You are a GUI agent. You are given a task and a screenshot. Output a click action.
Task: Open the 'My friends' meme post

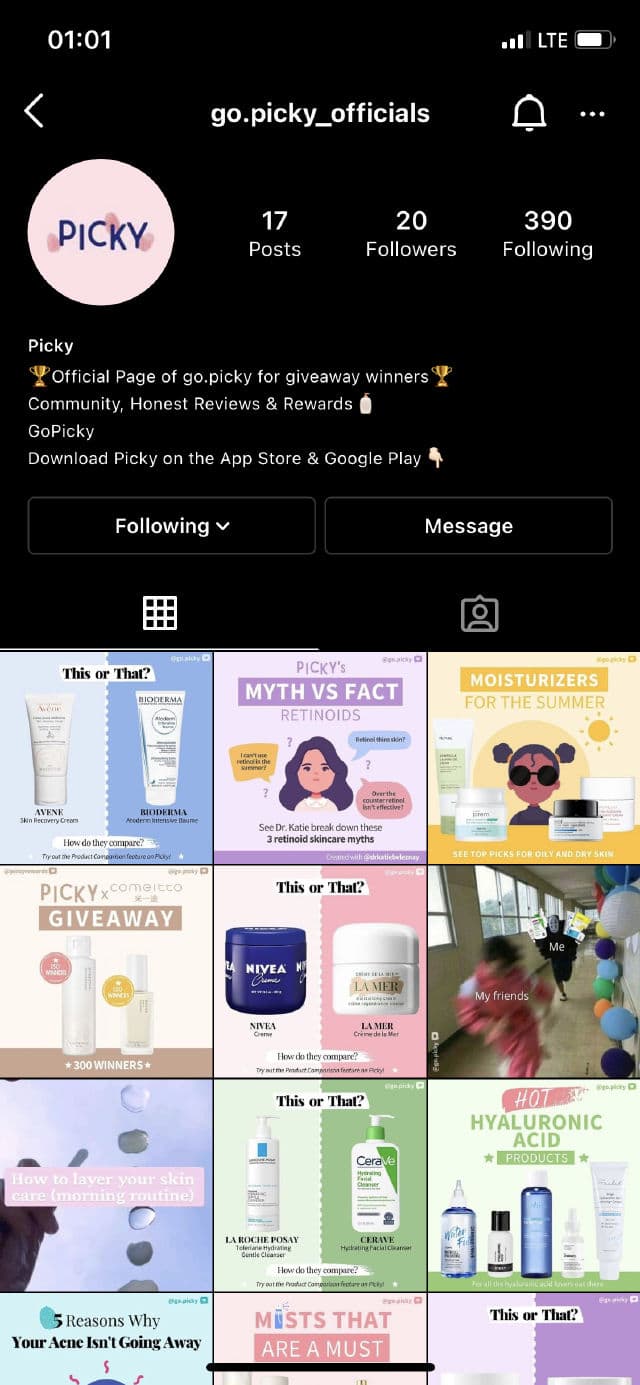click(x=534, y=972)
